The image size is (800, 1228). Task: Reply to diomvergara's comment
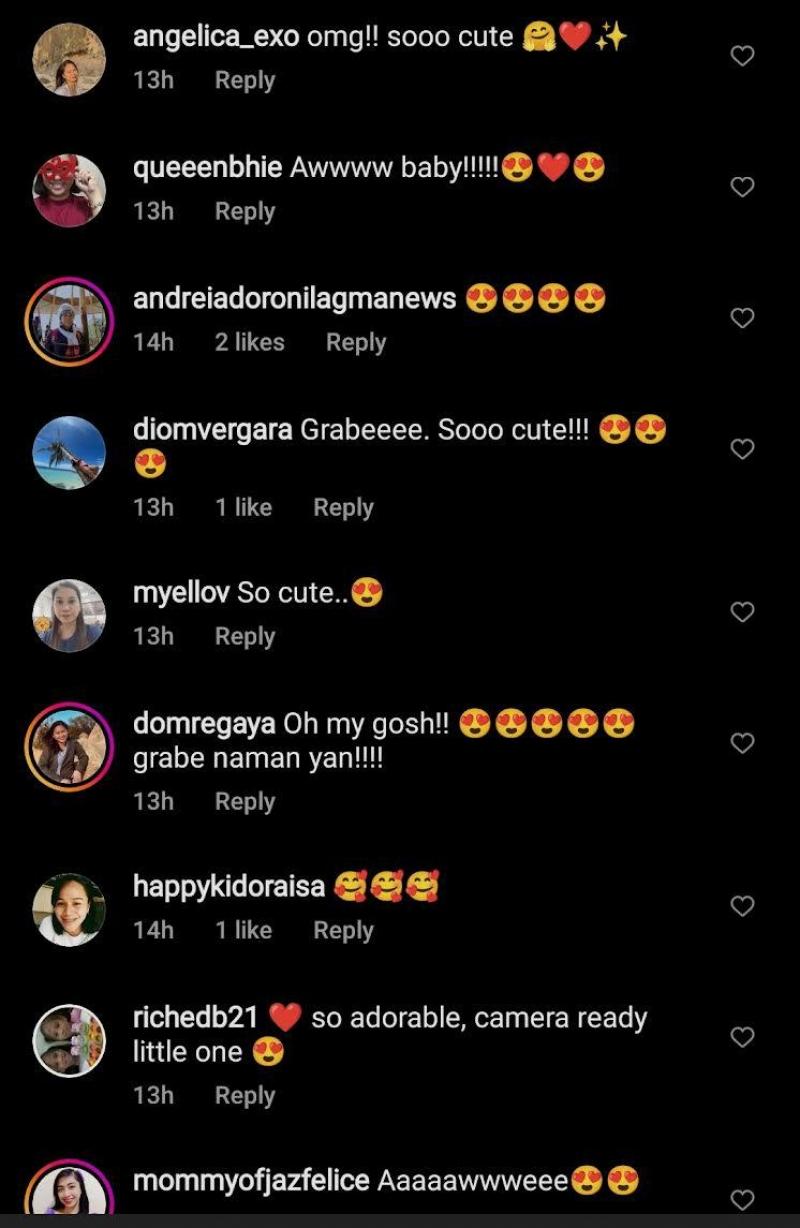(x=343, y=508)
